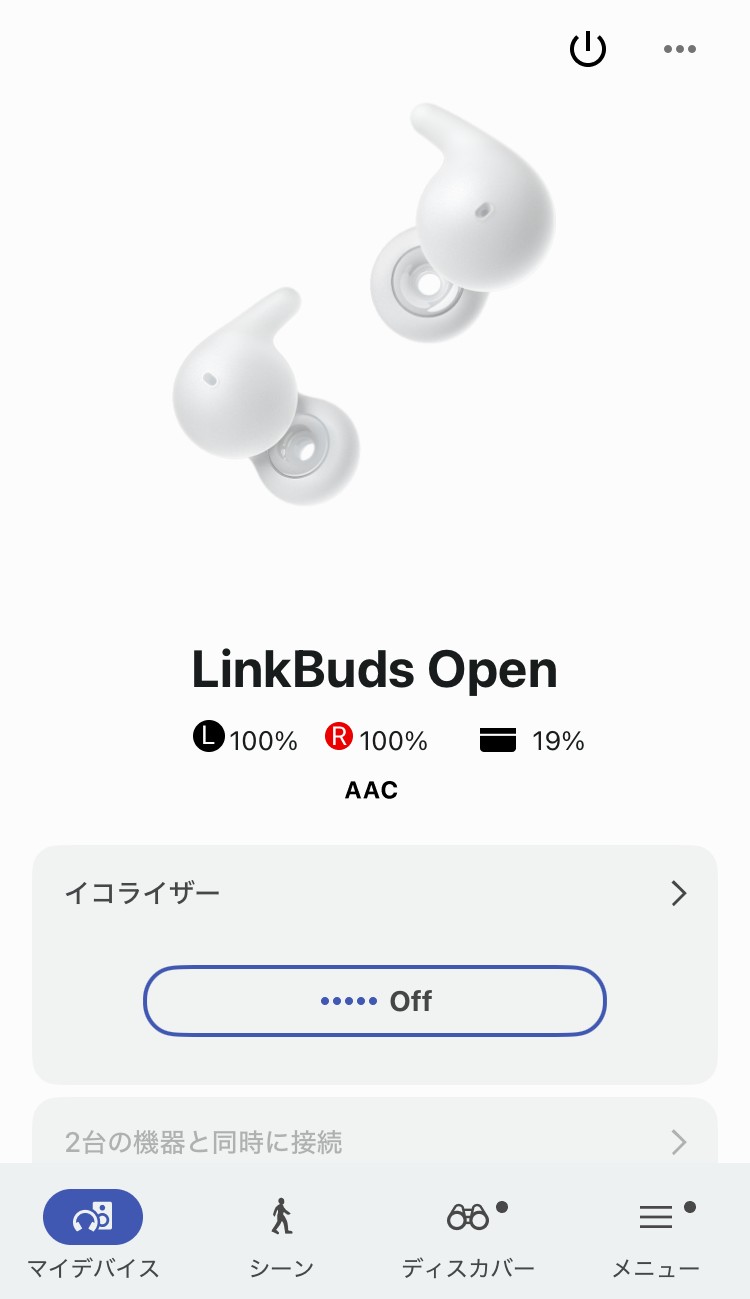This screenshot has width=750, height=1299.
Task: Tap the power off icon
Action: click(588, 49)
